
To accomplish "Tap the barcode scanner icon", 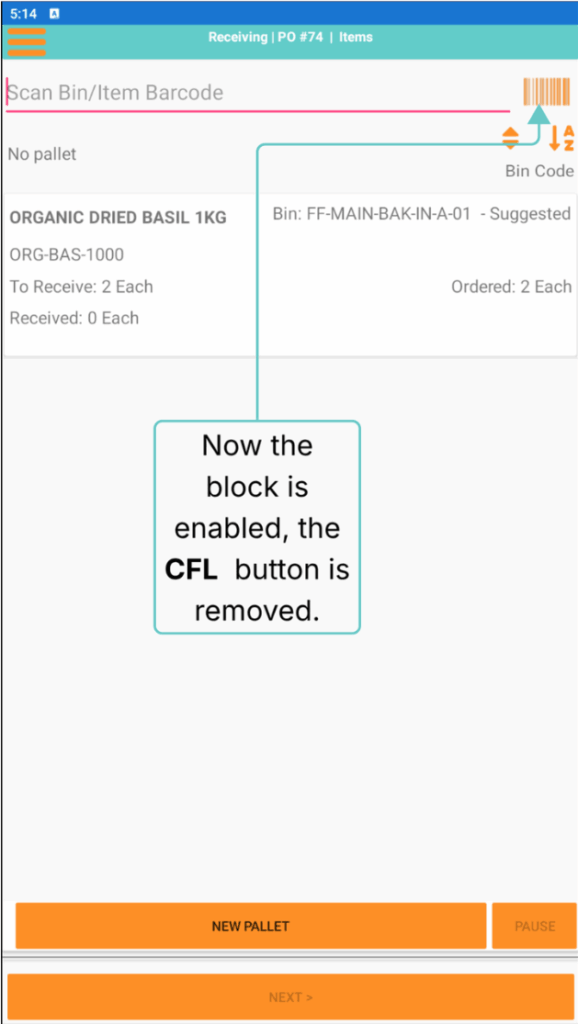I will [x=546, y=91].
